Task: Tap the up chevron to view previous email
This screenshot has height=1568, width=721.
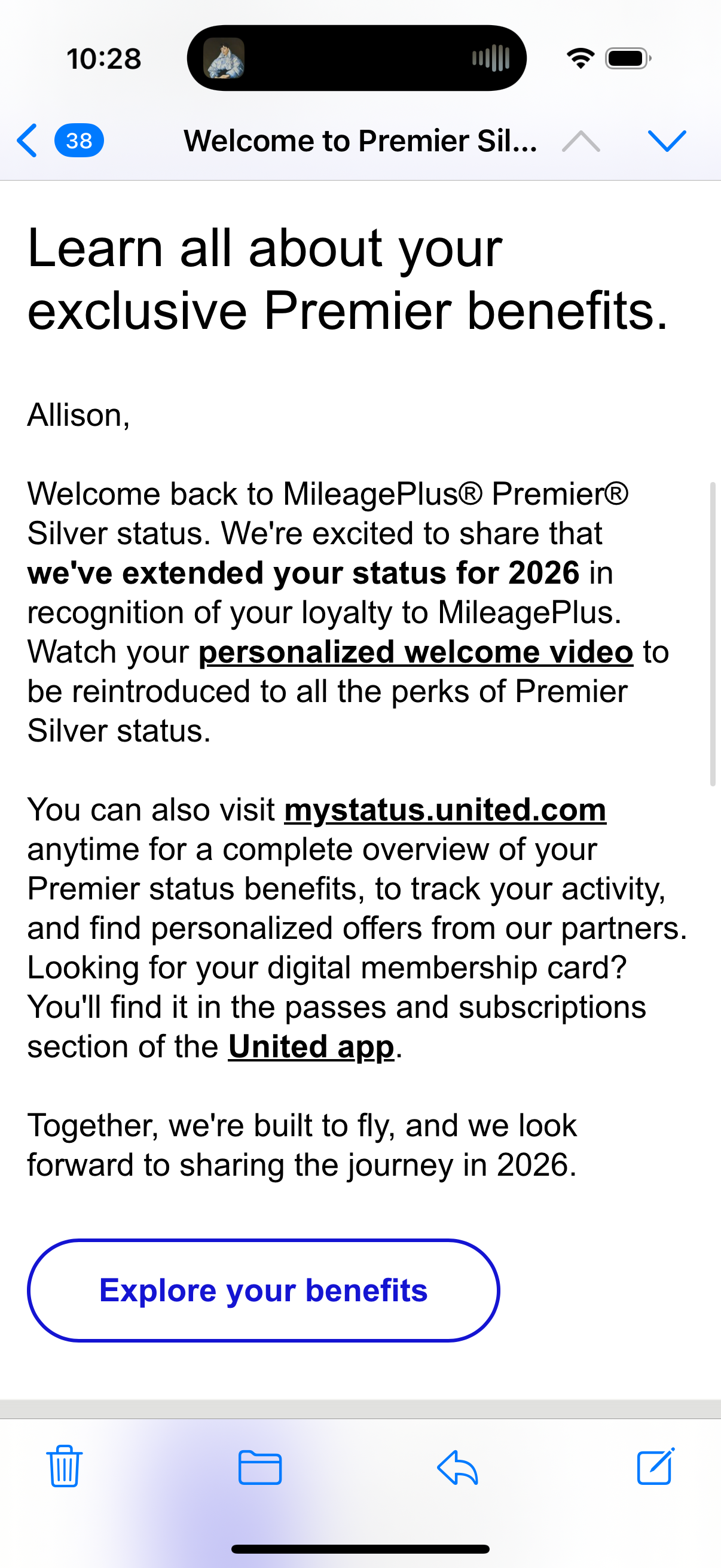Action: (x=581, y=141)
